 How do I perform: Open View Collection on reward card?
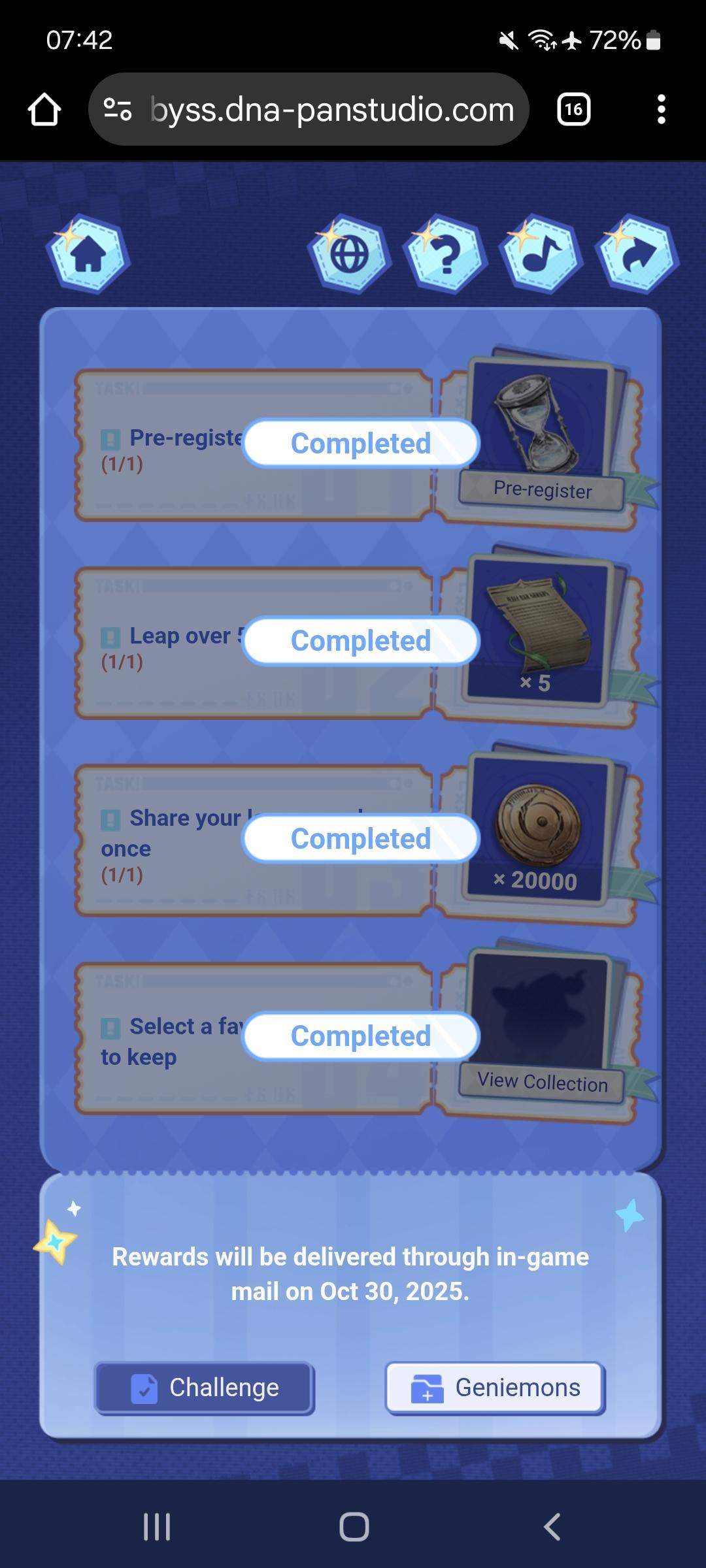pos(542,1083)
